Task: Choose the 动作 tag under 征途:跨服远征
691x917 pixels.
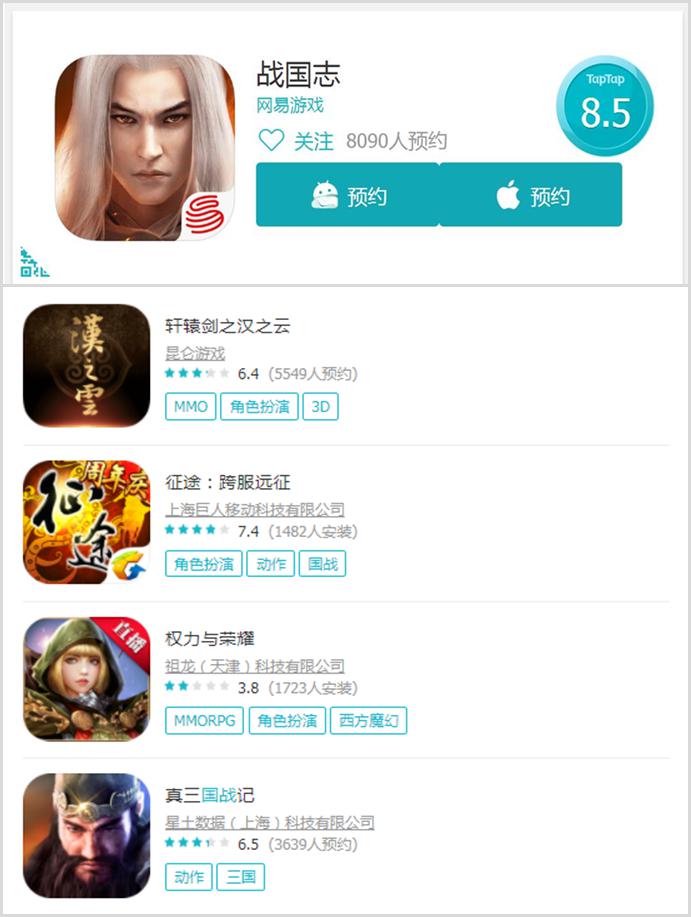Action: [271, 564]
